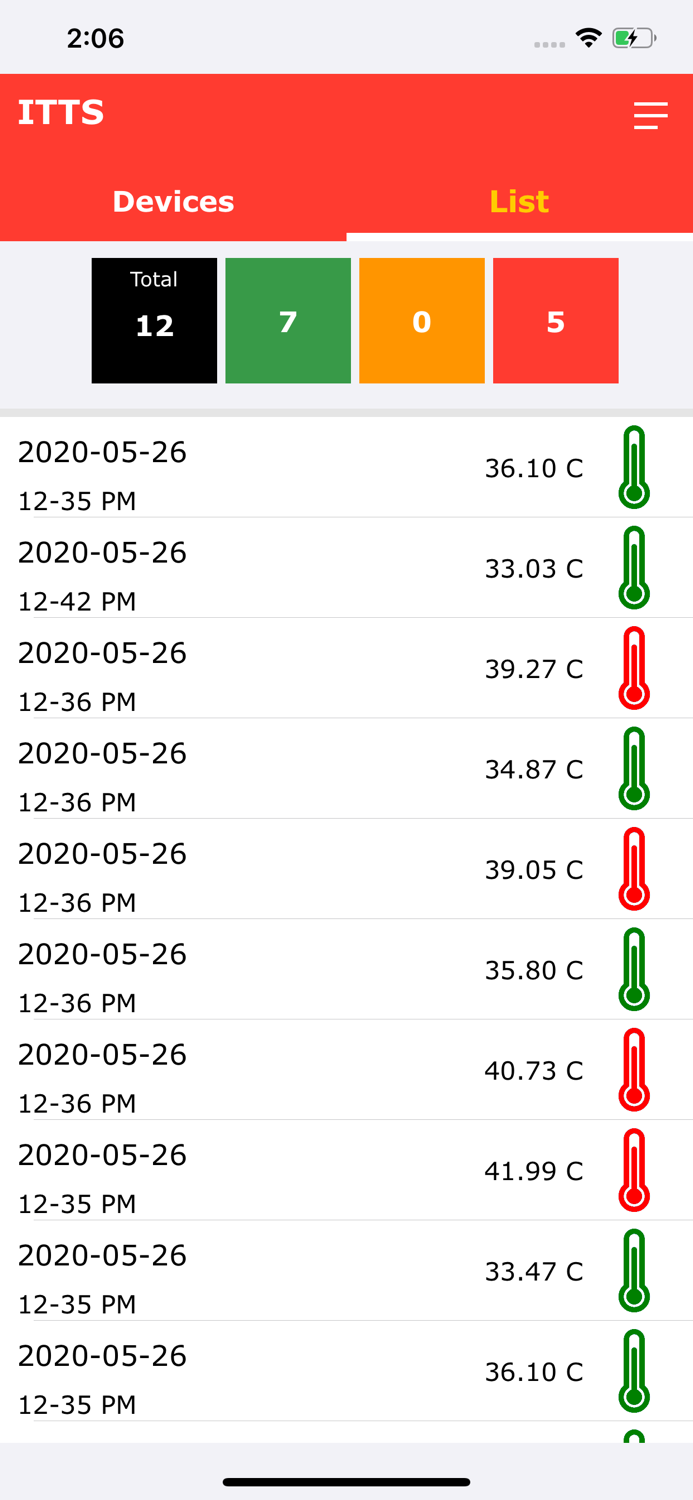Viewport: 693px width, 1500px height.
Task: Open the 35.80 C entry
Action: click(x=346, y=971)
